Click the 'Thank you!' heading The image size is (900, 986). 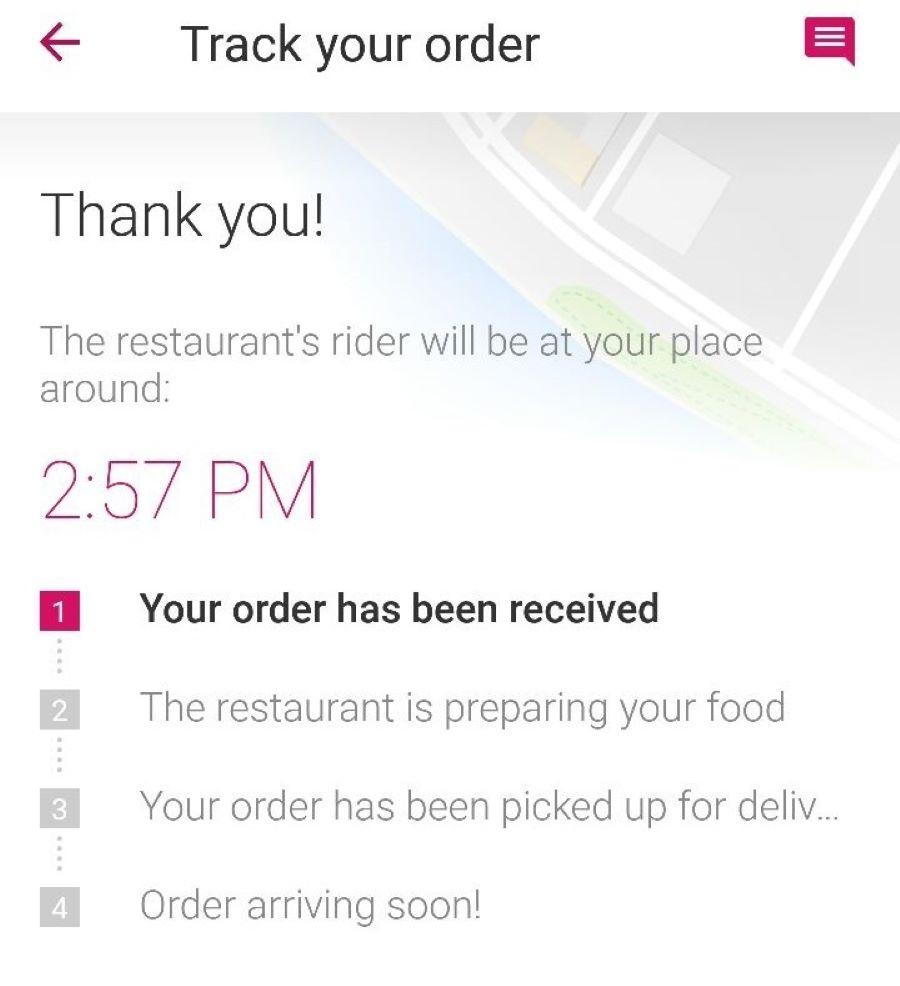tap(180, 213)
